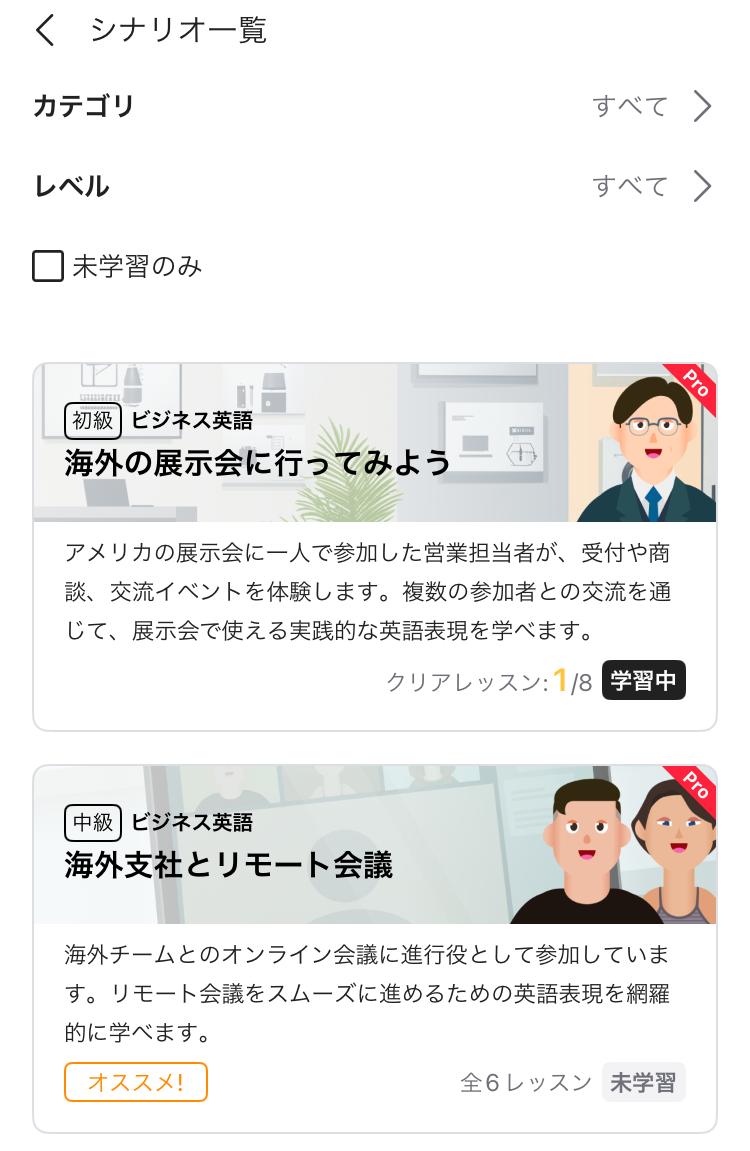This screenshot has height=1151, width=750.
Task: Tap the 未学習 status badge
Action: point(644,1082)
